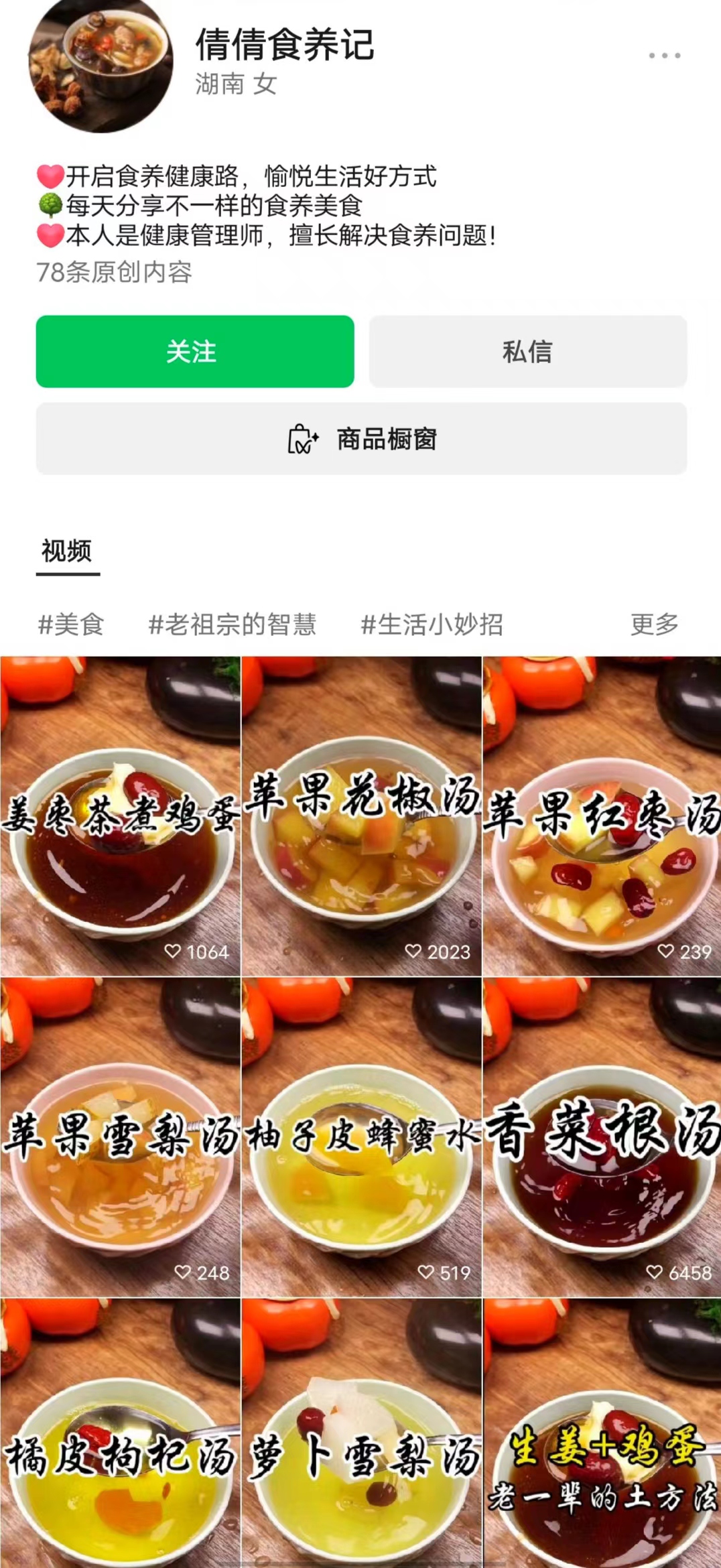721x1568 pixels.
Task: Open the 商品橱窗 product showcase
Action: coord(361,439)
